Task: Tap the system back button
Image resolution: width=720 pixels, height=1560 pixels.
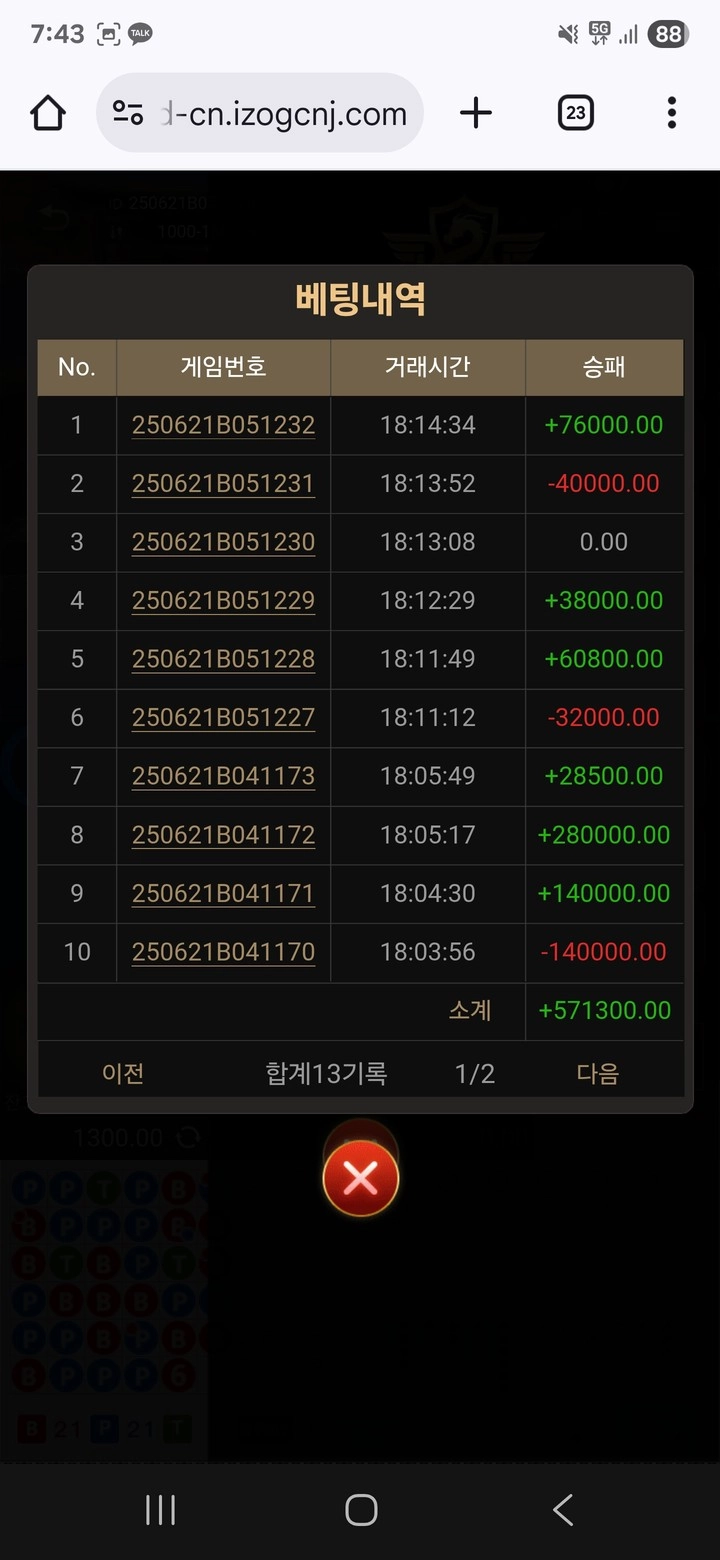Action: [x=563, y=1510]
